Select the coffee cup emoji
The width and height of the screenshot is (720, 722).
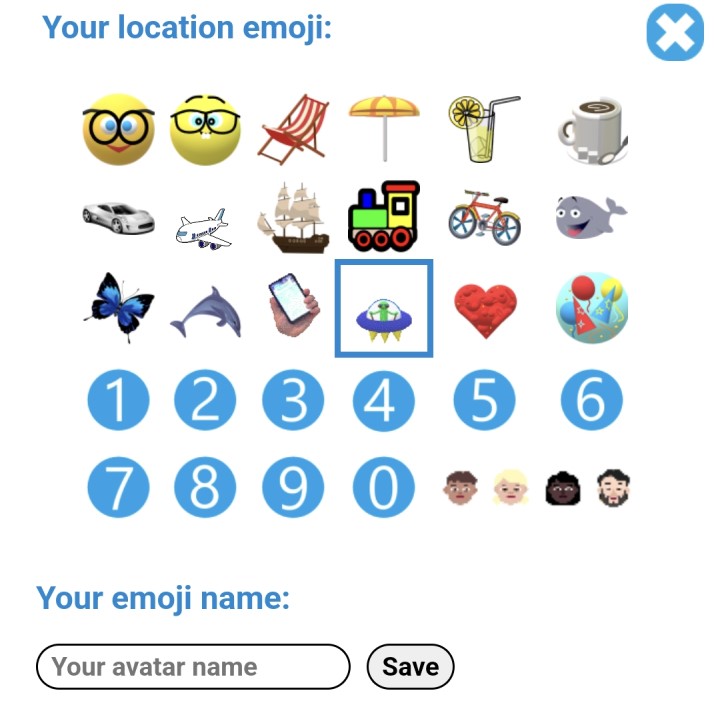point(592,130)
